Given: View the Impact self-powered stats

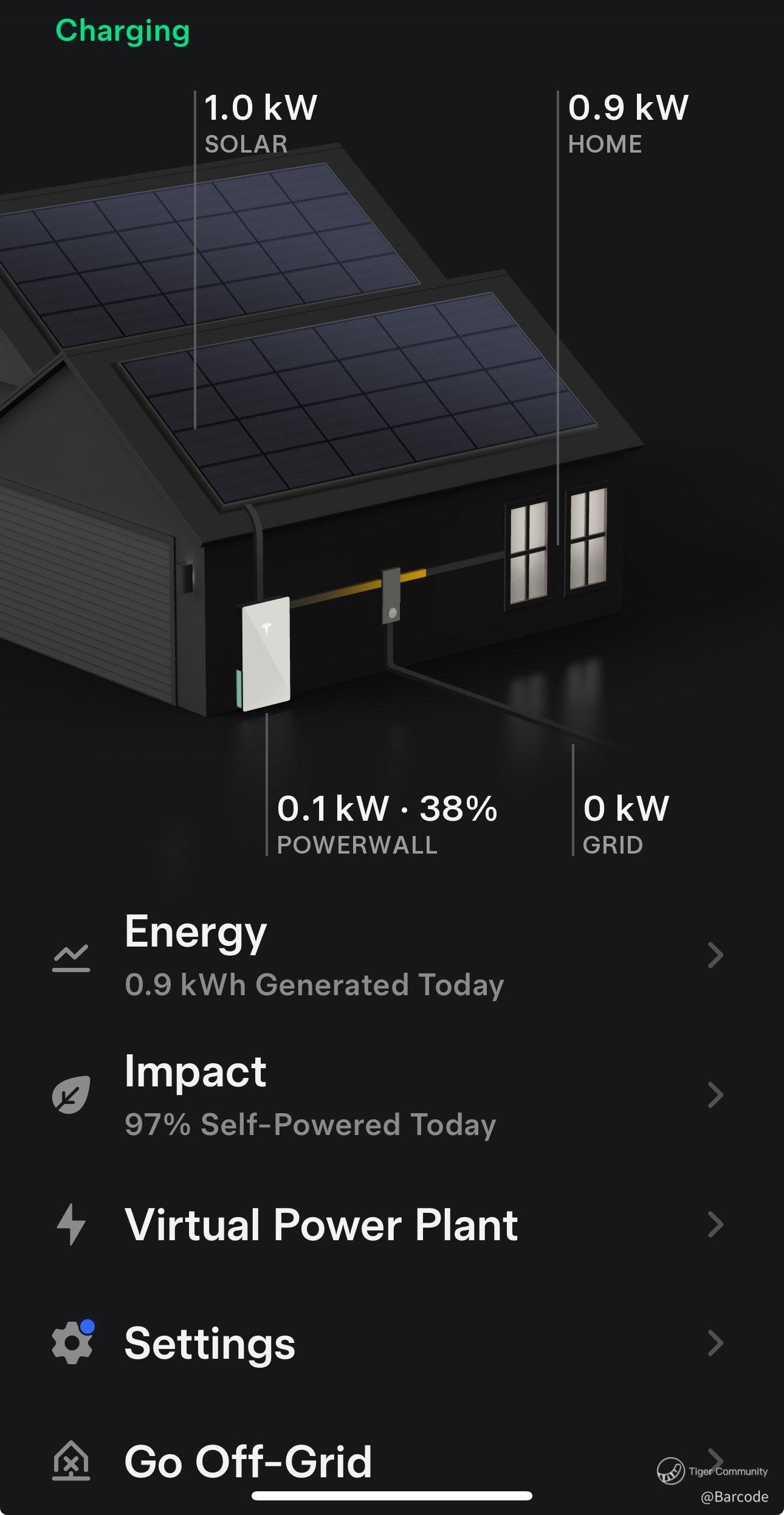Looking at the screenshot, I should [389, 1096].
